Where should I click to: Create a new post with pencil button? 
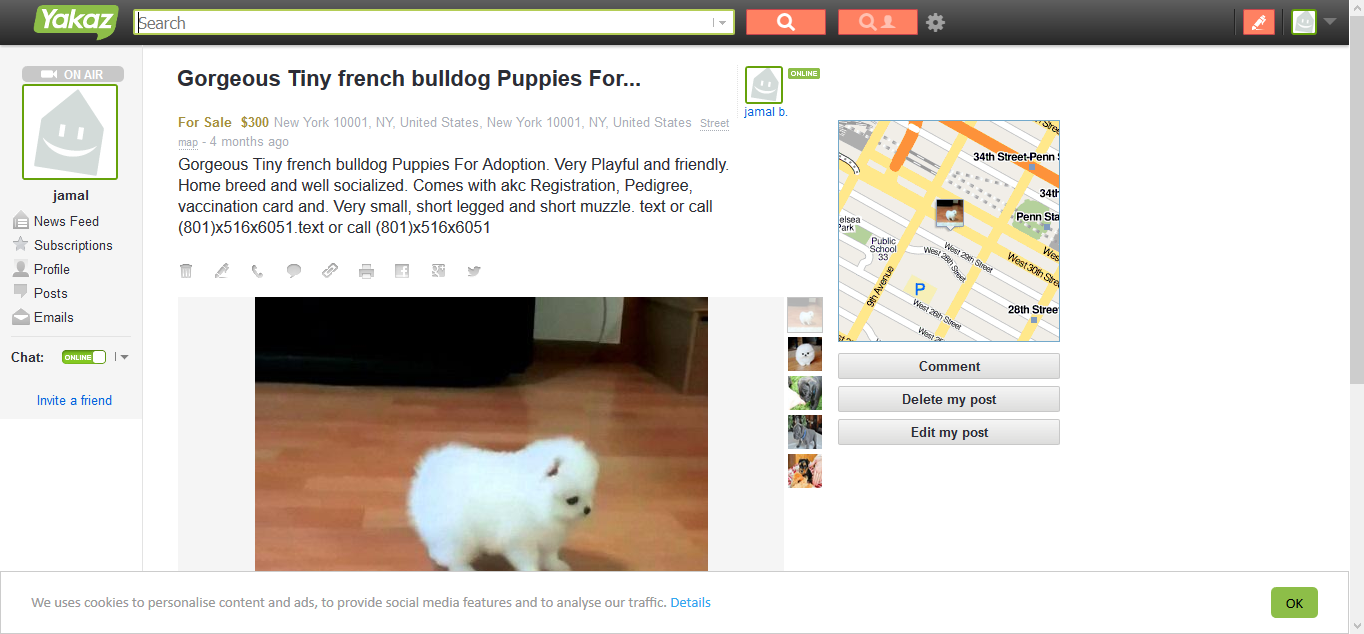click(x=1258, y=22)
